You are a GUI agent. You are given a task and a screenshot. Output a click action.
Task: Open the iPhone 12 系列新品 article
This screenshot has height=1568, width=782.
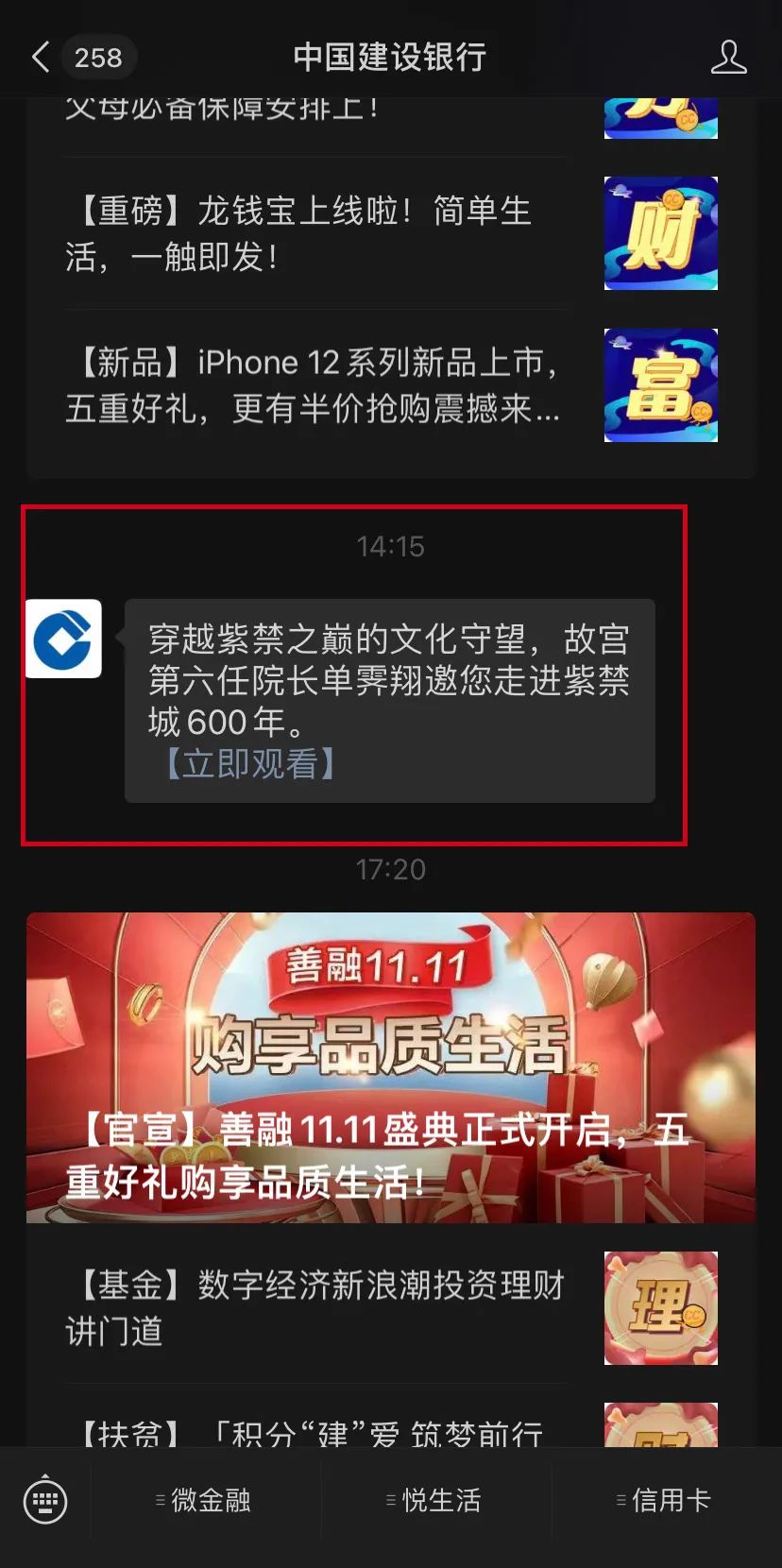pos(312,385)
